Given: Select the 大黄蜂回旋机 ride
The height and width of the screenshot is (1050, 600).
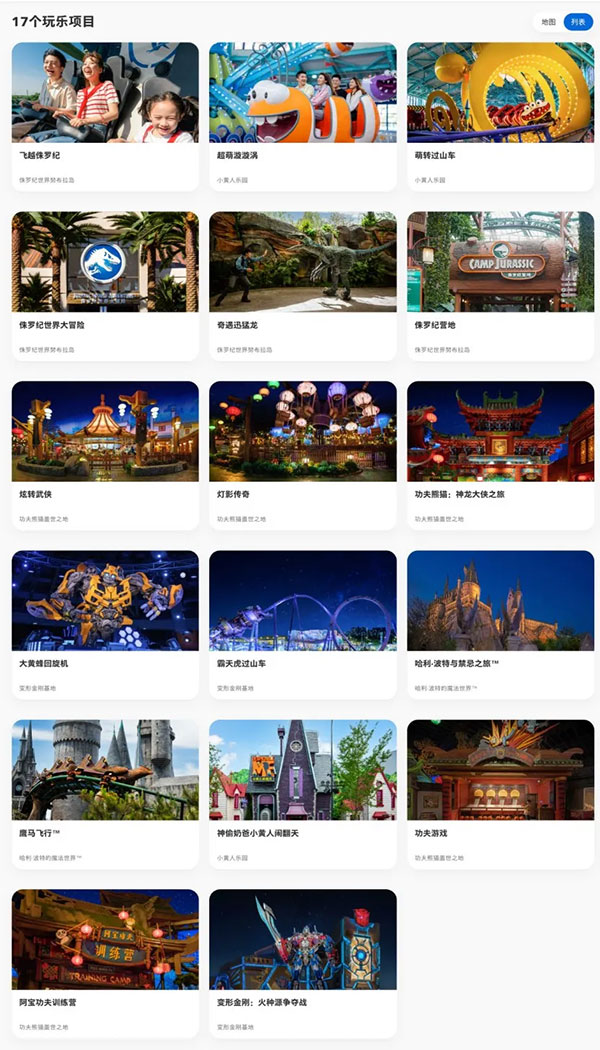Looking at the screenshot, I should coord(105,624).
